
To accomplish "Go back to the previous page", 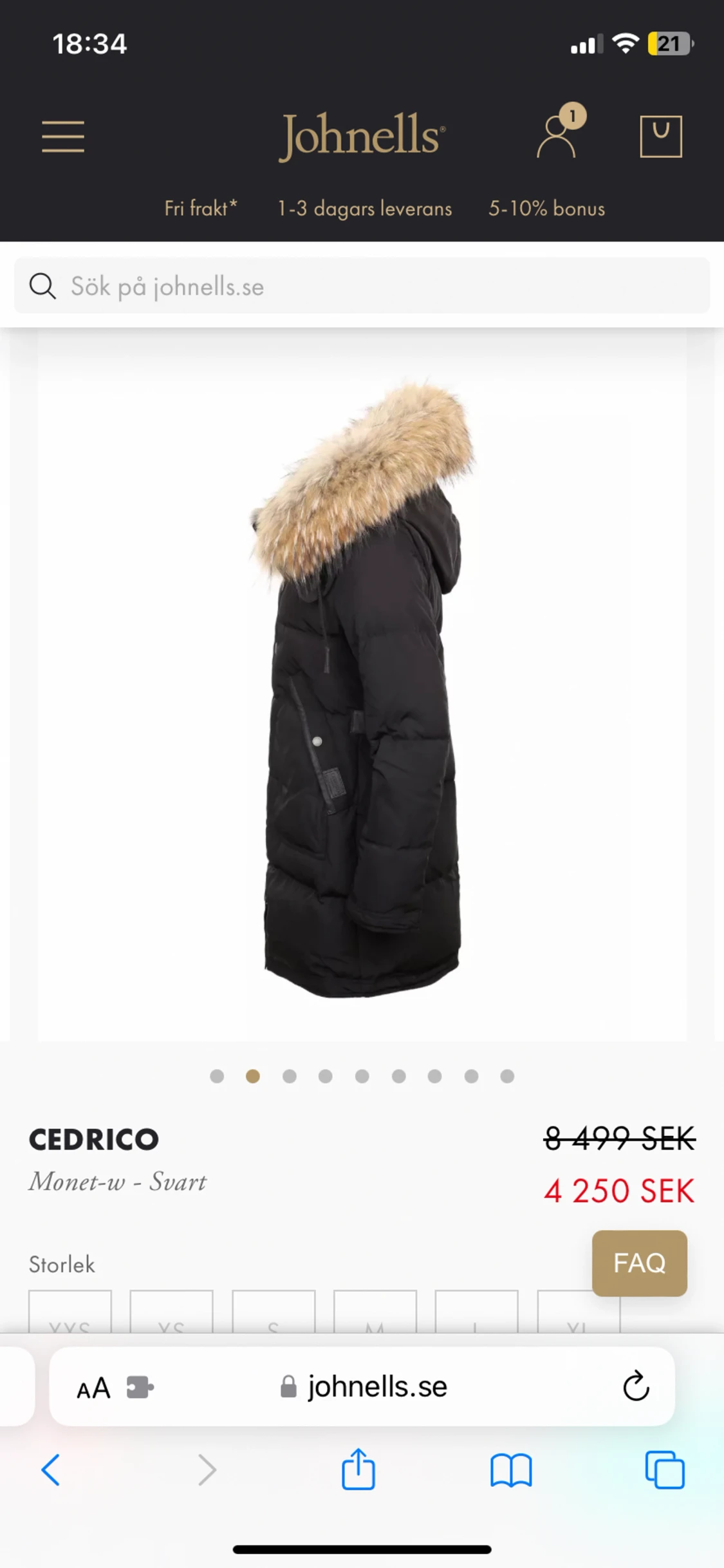I will [50, 1470].
